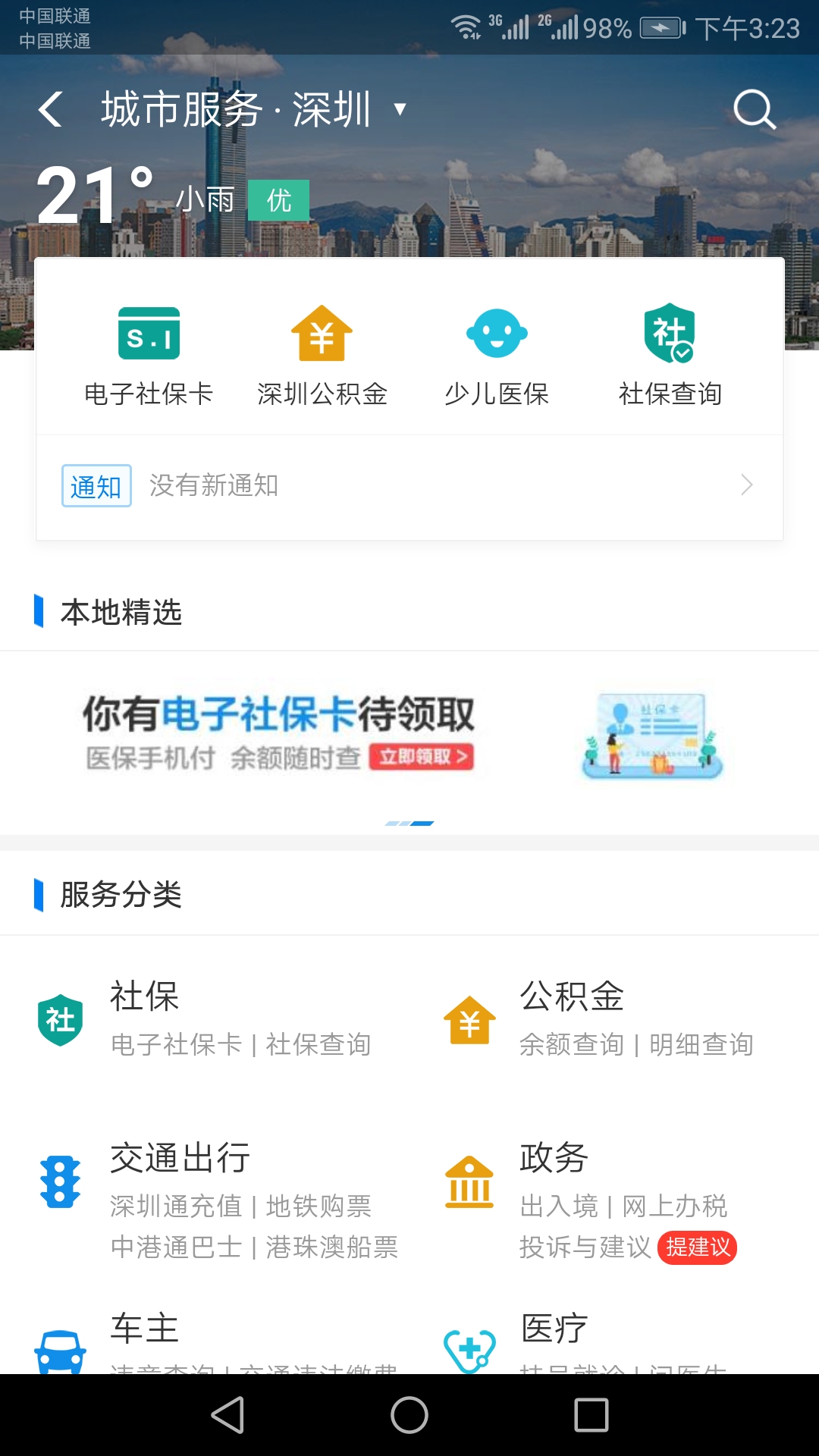Tap the 医疗 stethoscope icon
Screen dimensions: 819x1456
(470, 1354)
